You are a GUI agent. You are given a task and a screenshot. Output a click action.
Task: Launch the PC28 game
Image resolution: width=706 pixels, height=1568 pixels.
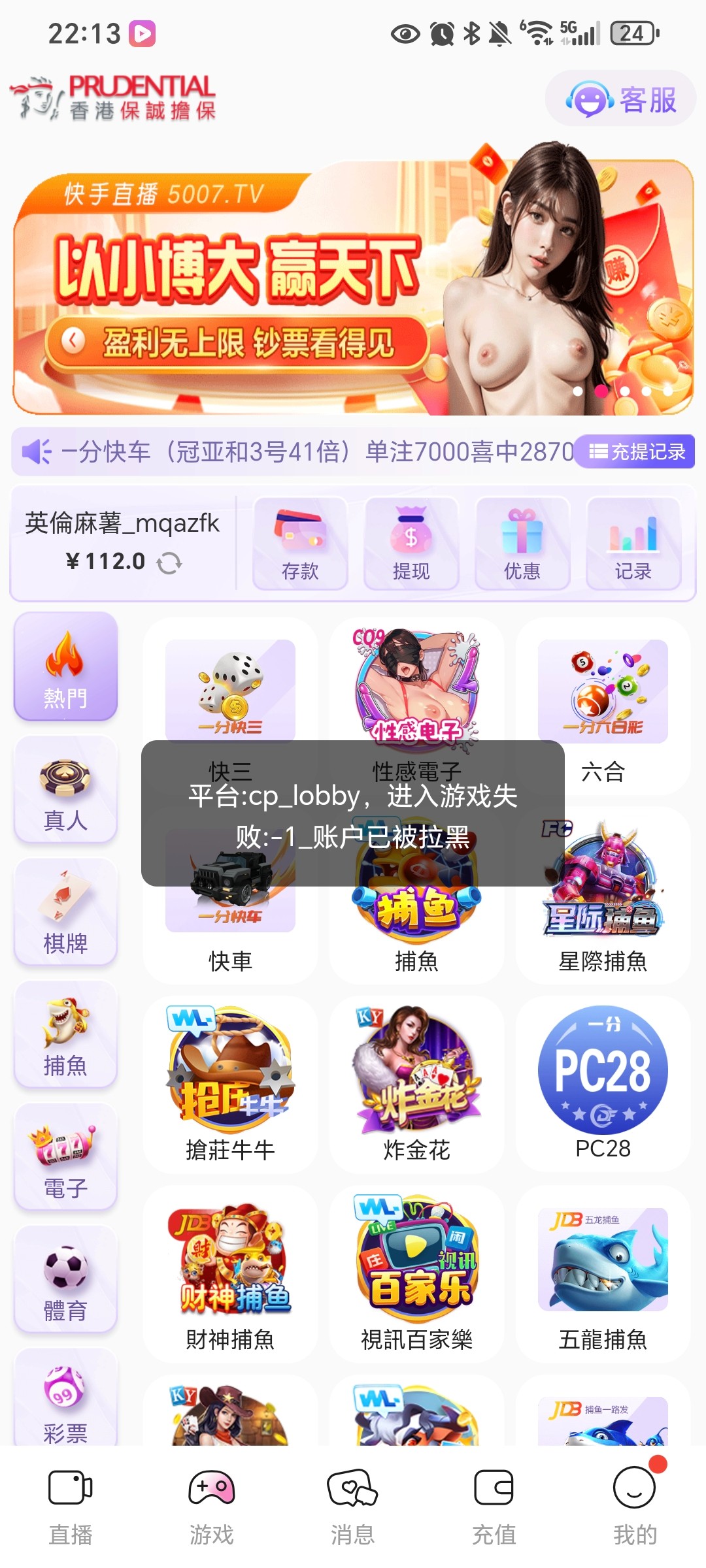tap(603, 1081)
